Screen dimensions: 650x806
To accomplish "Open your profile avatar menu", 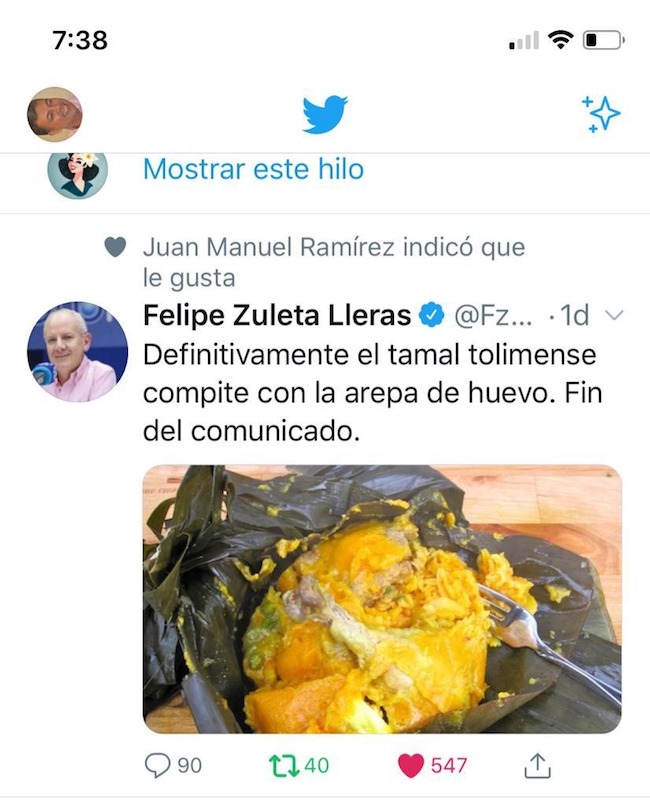I will pos(54,114).
